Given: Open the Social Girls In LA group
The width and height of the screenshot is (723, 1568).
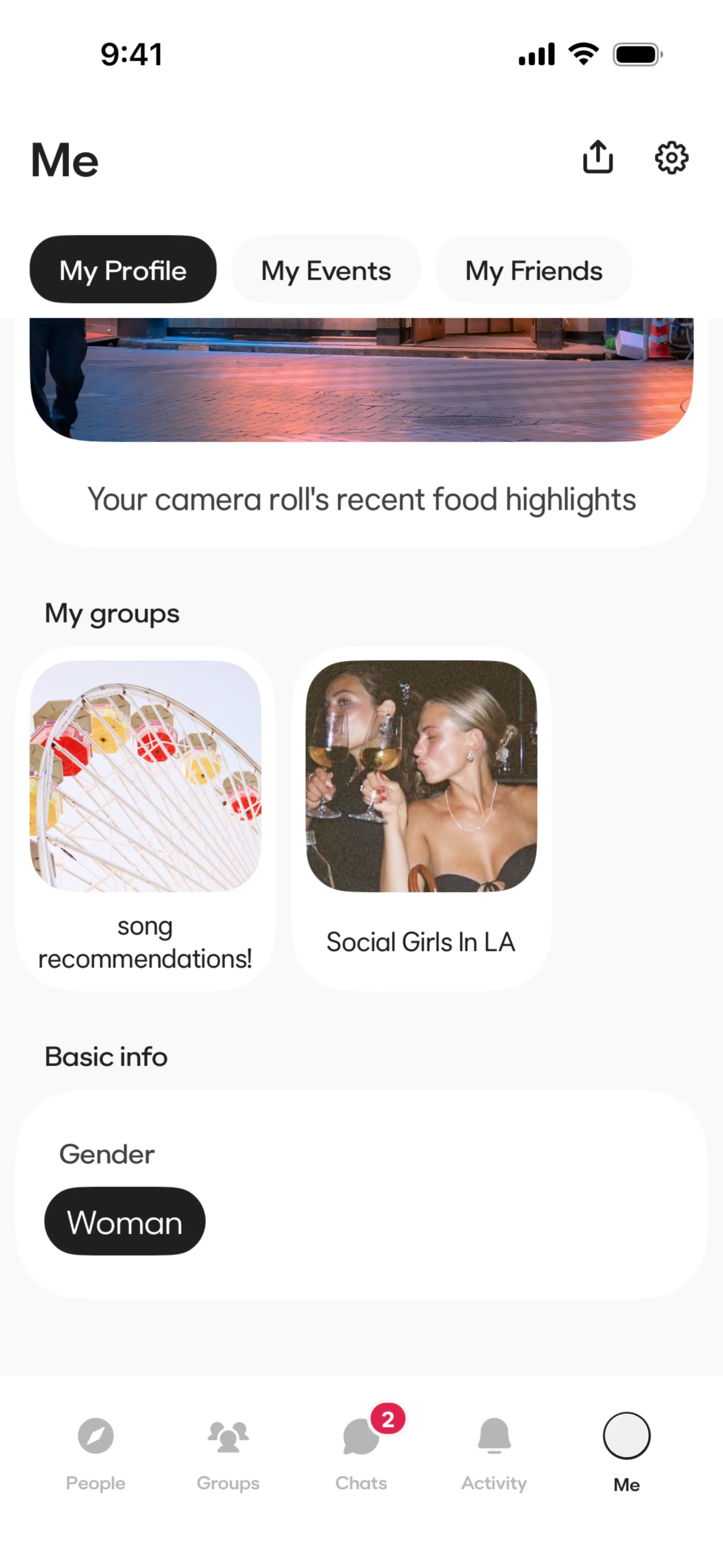Looking at the screenshot, I should [x=421, y=818].
